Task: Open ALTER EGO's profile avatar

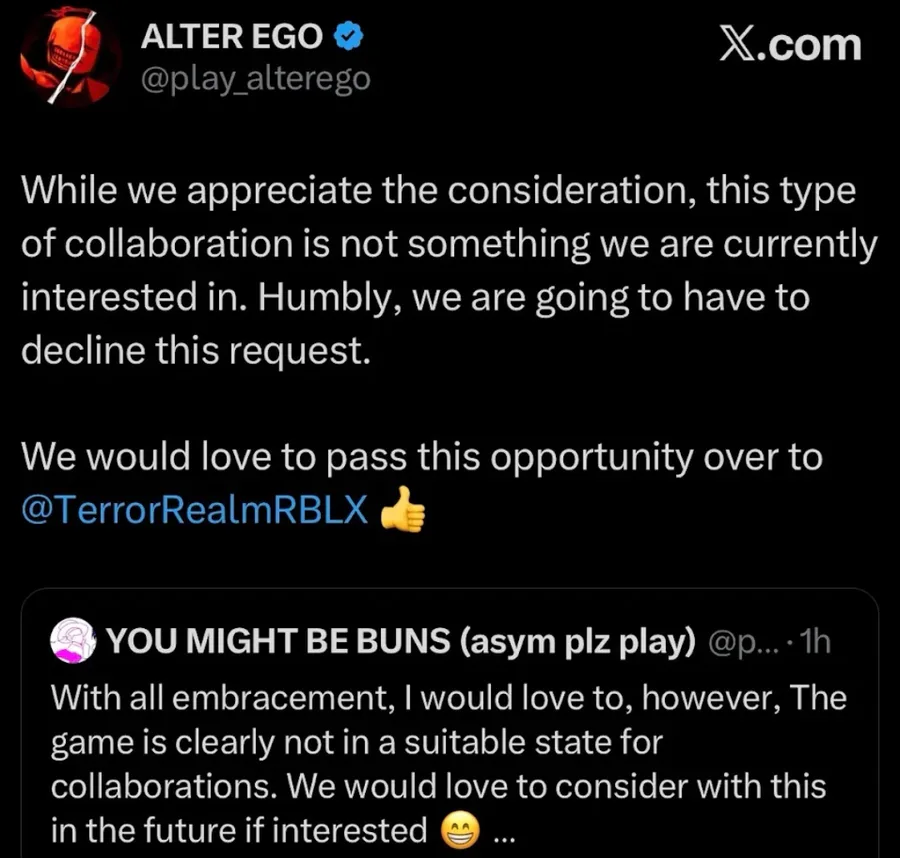Action: [68, 56]
